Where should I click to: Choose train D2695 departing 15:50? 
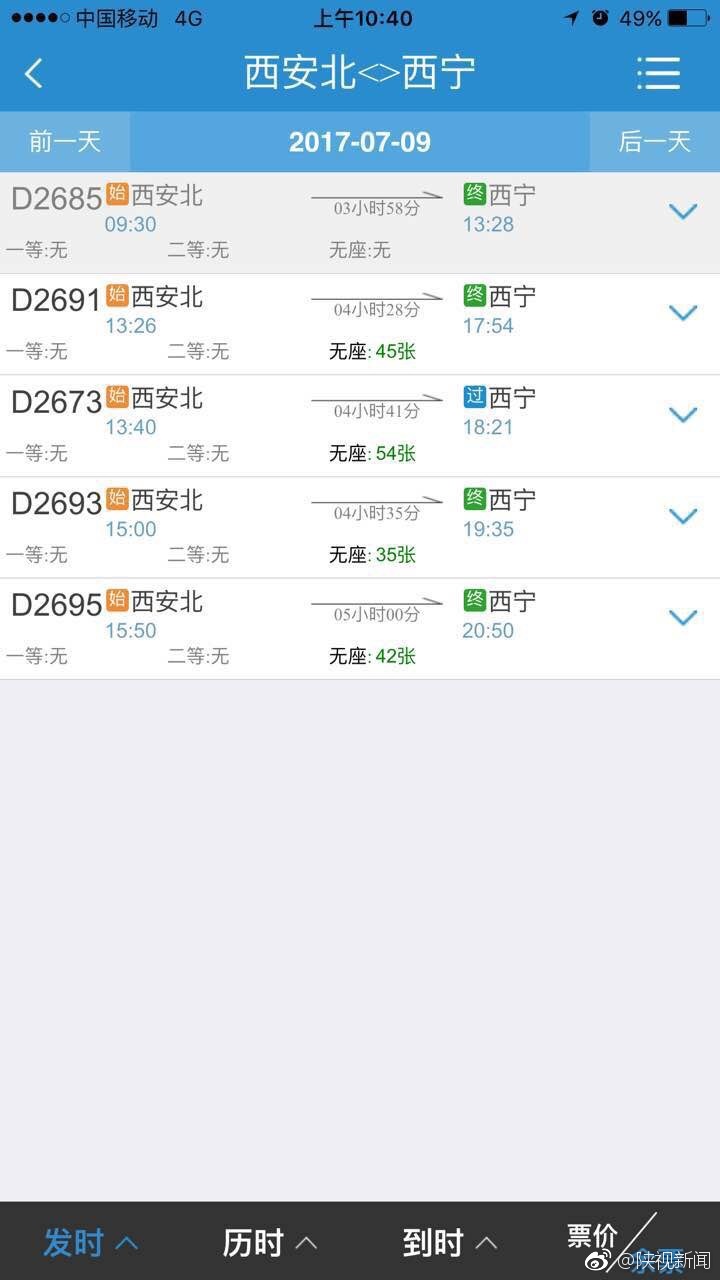point(360,629)
